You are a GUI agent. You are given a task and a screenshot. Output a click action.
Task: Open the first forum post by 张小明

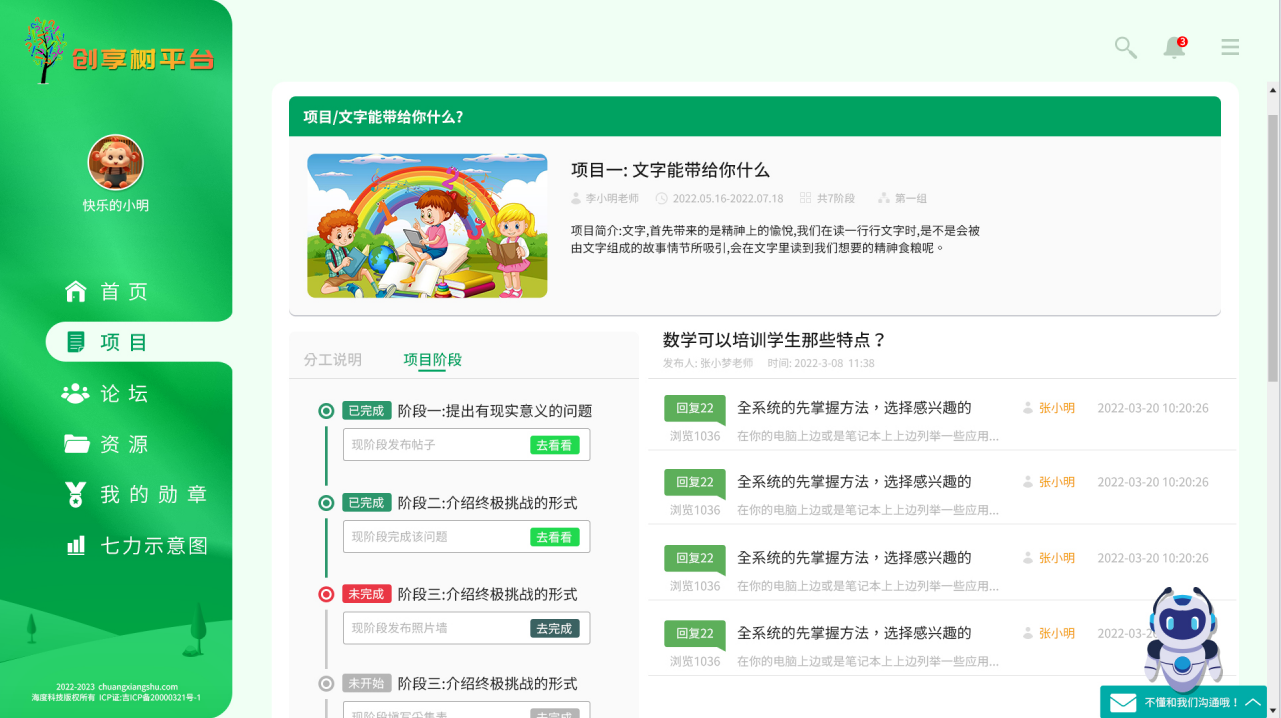(853, 408)
